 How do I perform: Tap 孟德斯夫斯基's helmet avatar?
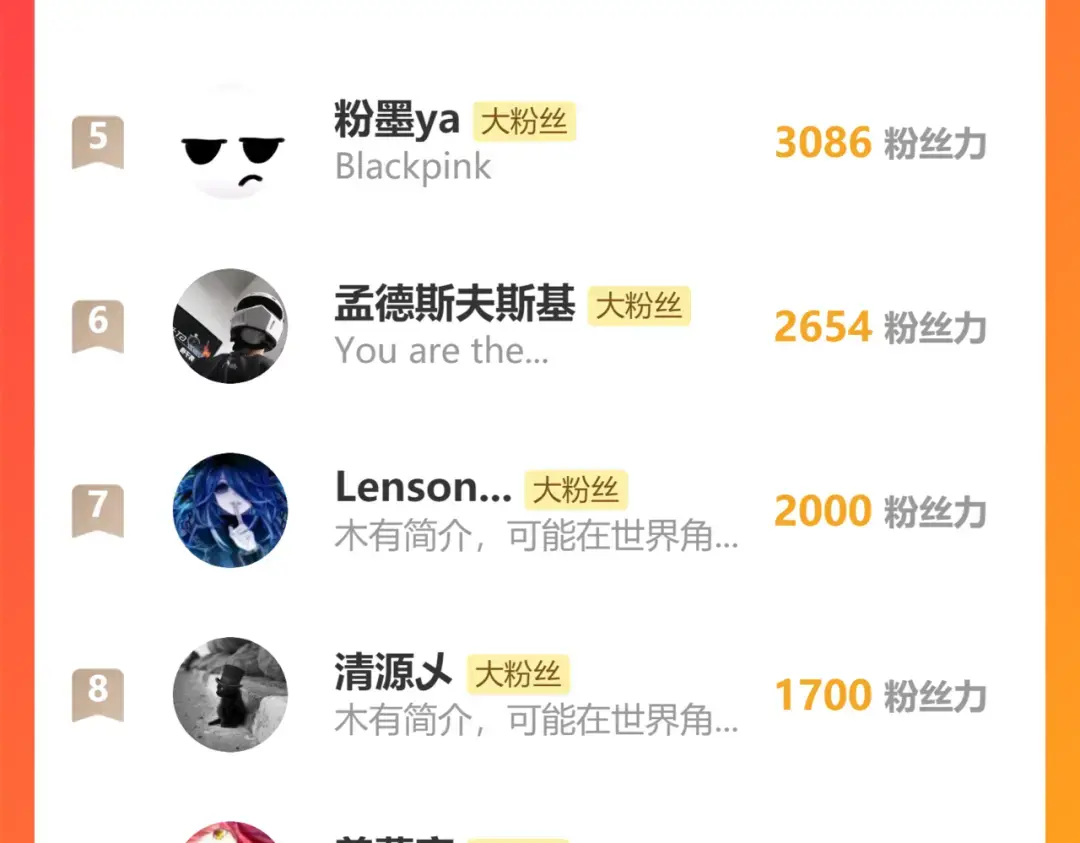click(230, 326)
